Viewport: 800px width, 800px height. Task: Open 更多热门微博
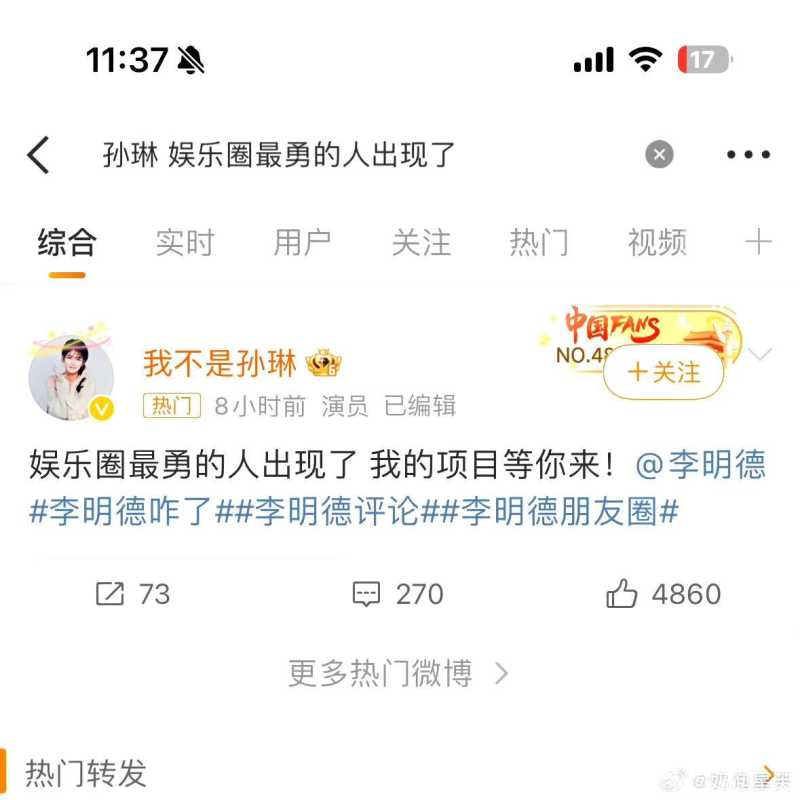tap(398, 673)
